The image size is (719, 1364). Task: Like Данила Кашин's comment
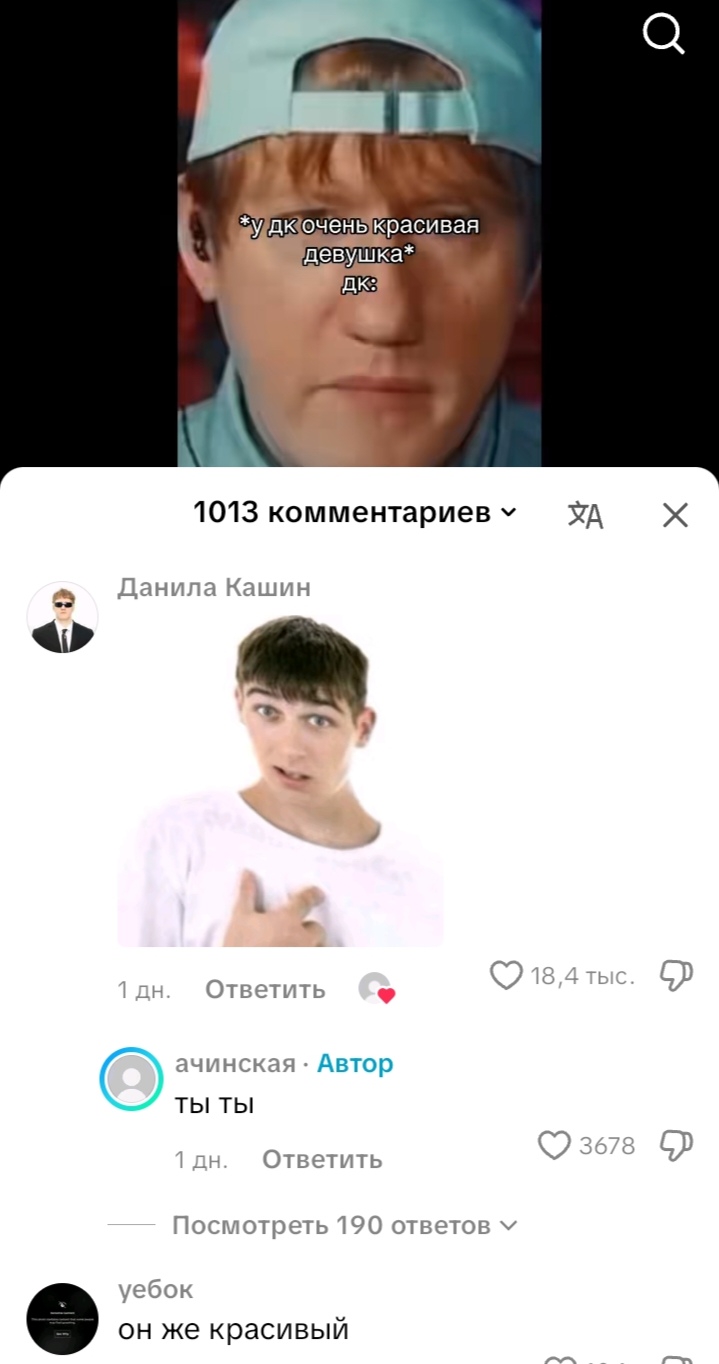507,975
